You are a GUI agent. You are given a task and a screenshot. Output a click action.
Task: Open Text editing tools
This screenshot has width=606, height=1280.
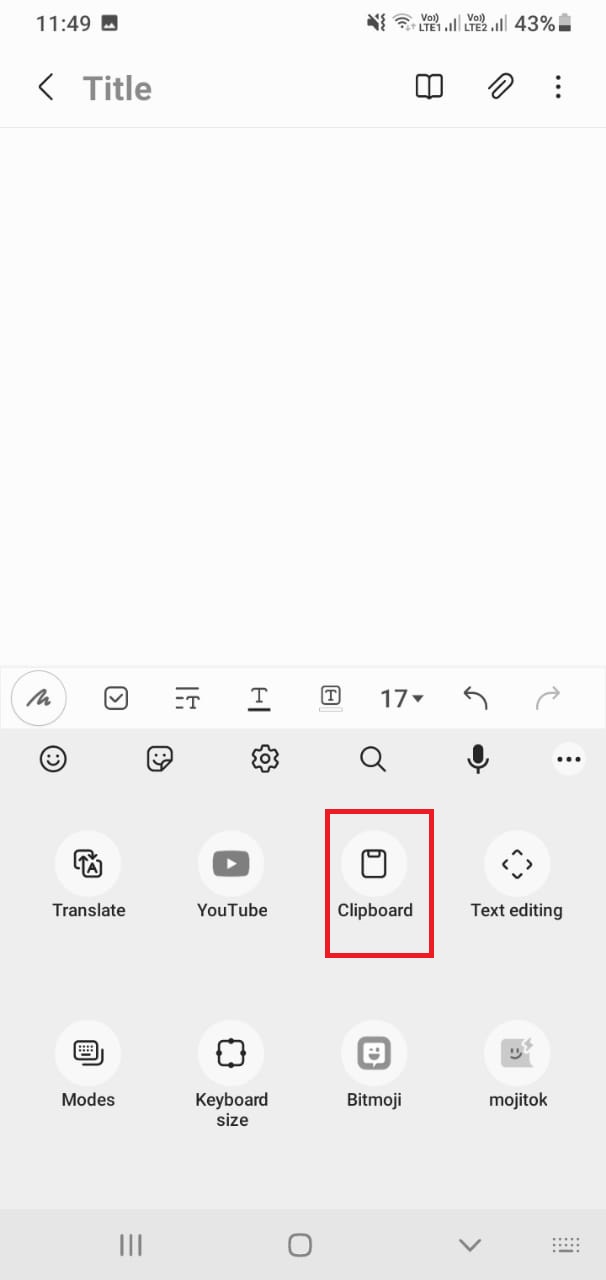click(517, 875)
